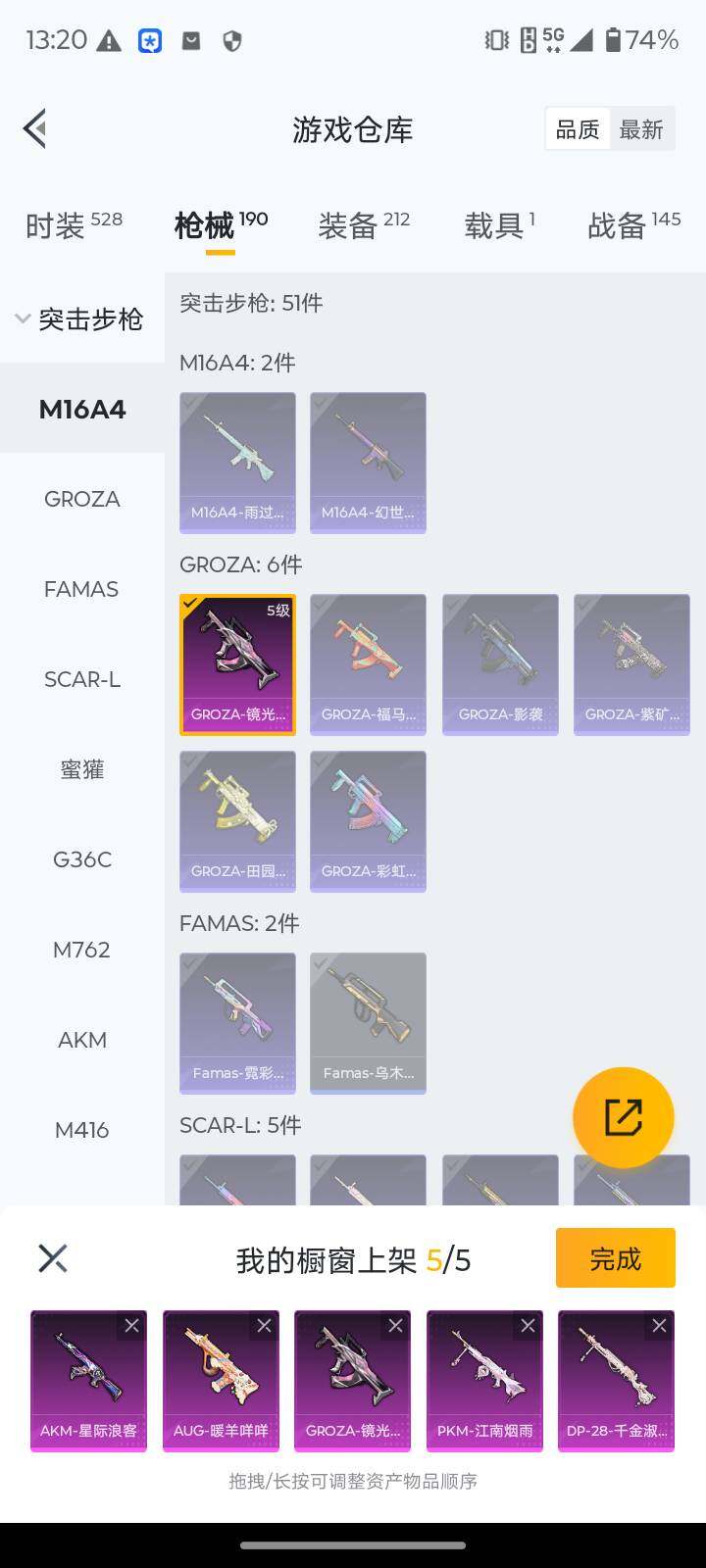The width and height of the screenshot is (706, 1568).
Task: Select GROZA in the side list
Action: (x=82, y=500)
